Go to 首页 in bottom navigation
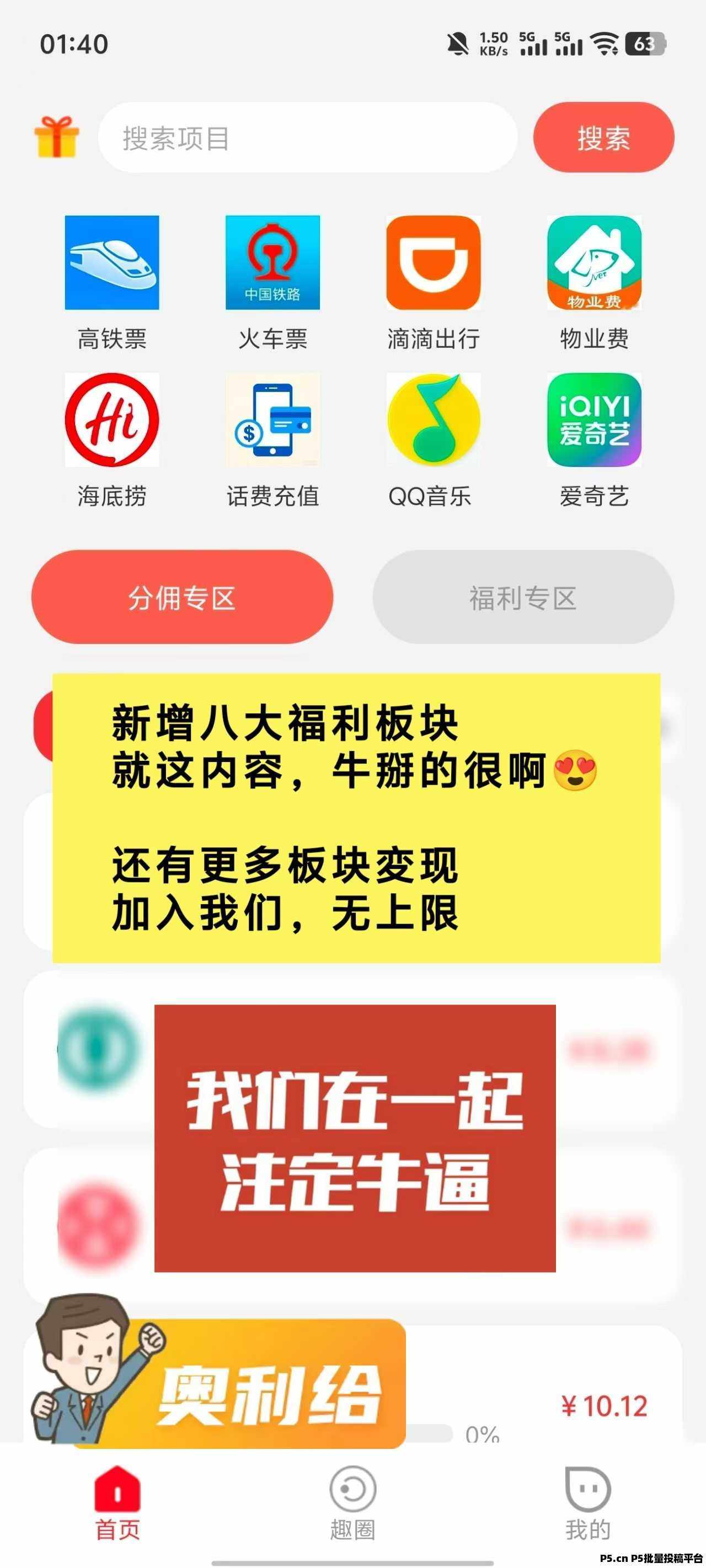 (117, 1502)
